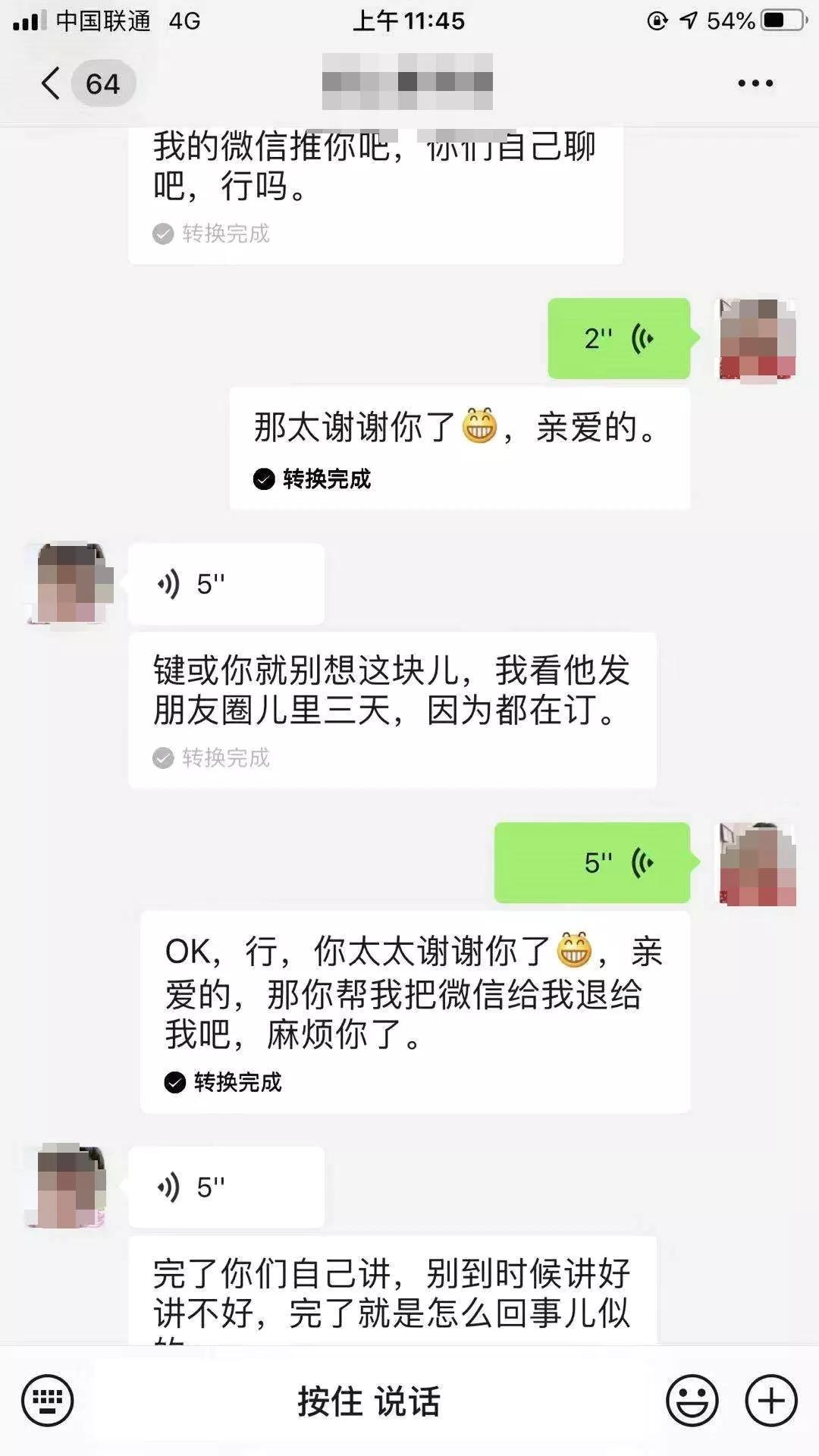Open more functions with the plus icon
Screen dimensions: 819x1456
click(x=770, y=1401)
